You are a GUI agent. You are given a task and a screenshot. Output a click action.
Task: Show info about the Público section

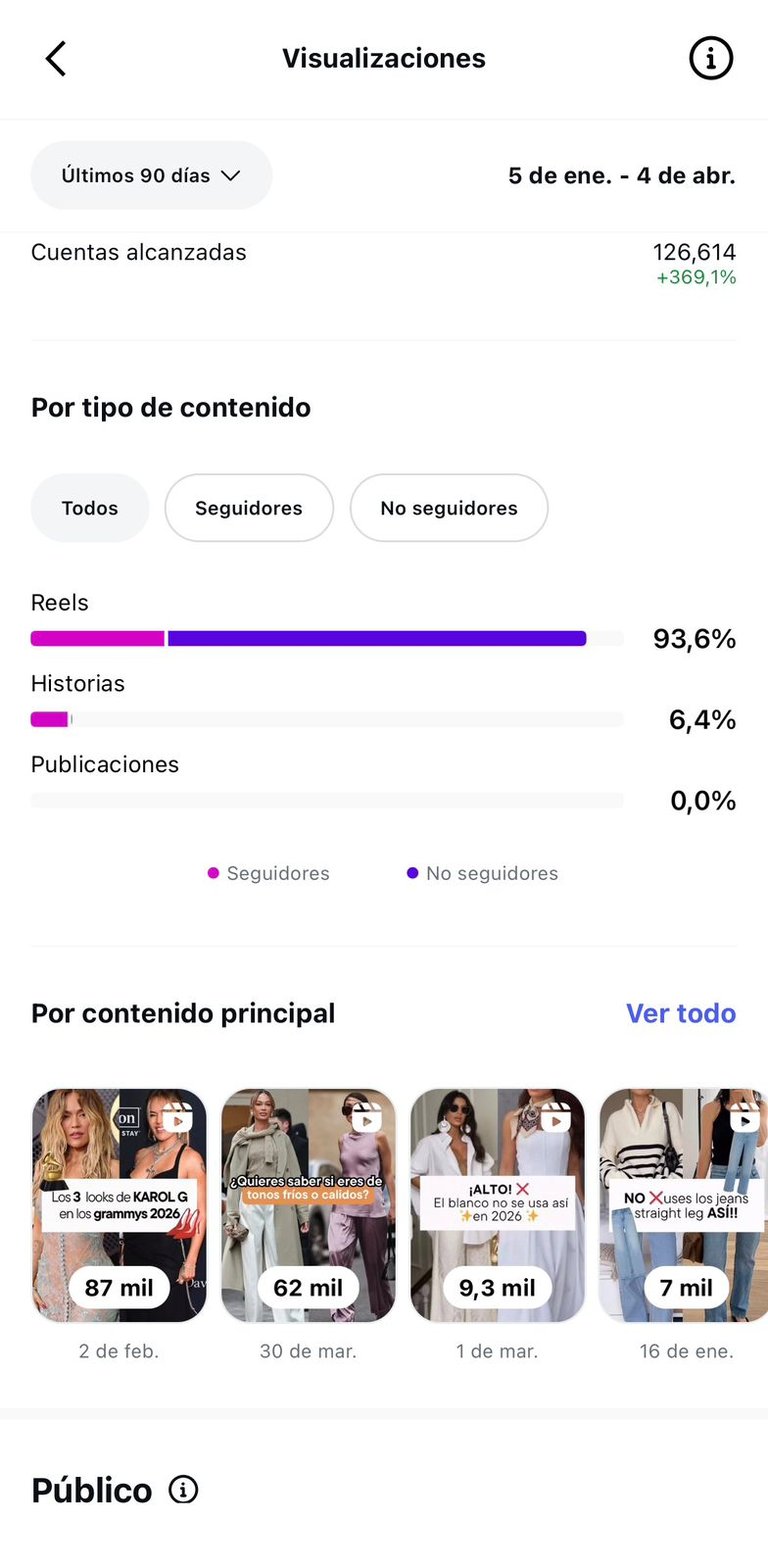[x=183, y=1490]
